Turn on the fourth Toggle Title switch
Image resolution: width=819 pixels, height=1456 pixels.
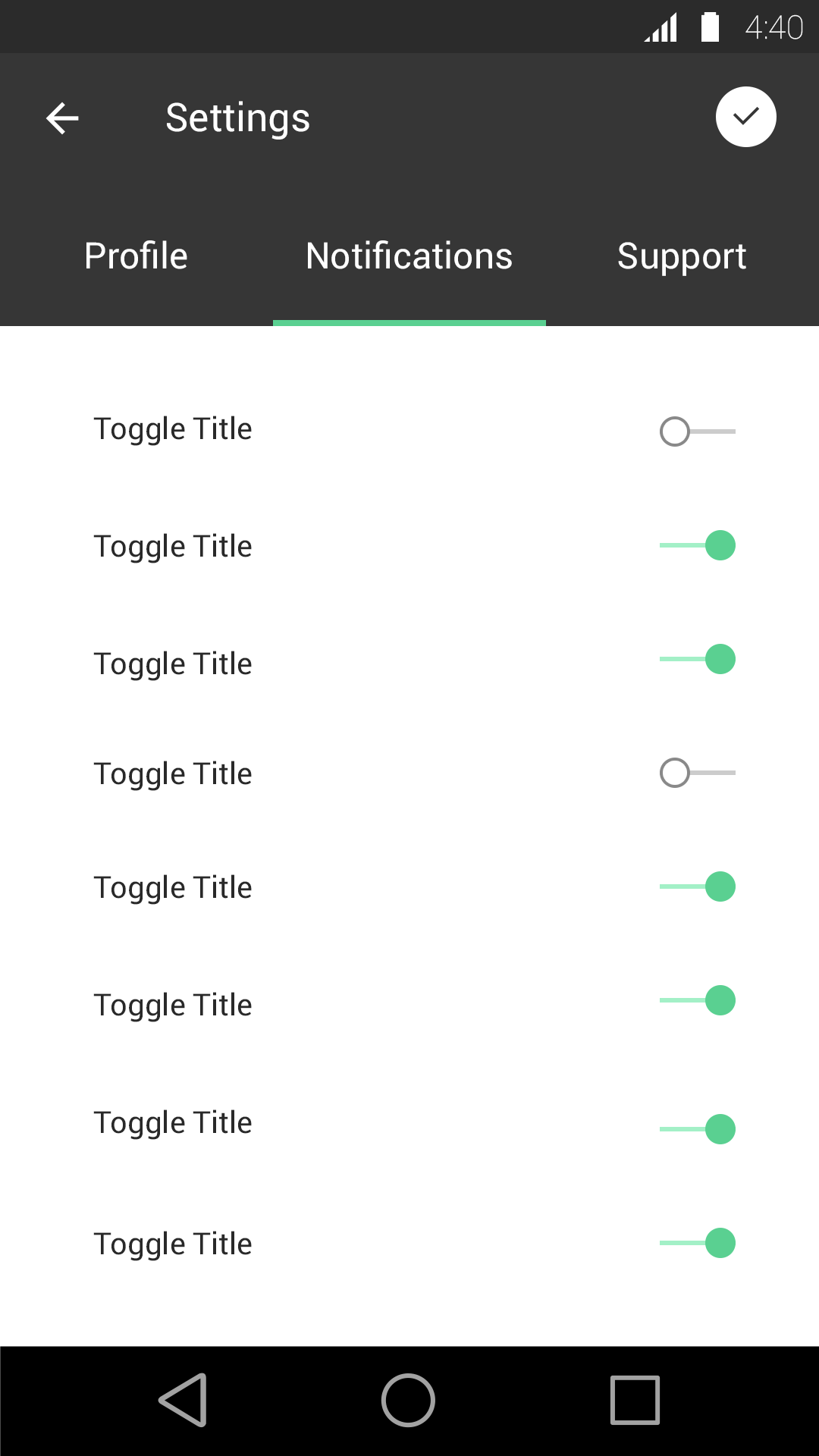pos(697,773)
